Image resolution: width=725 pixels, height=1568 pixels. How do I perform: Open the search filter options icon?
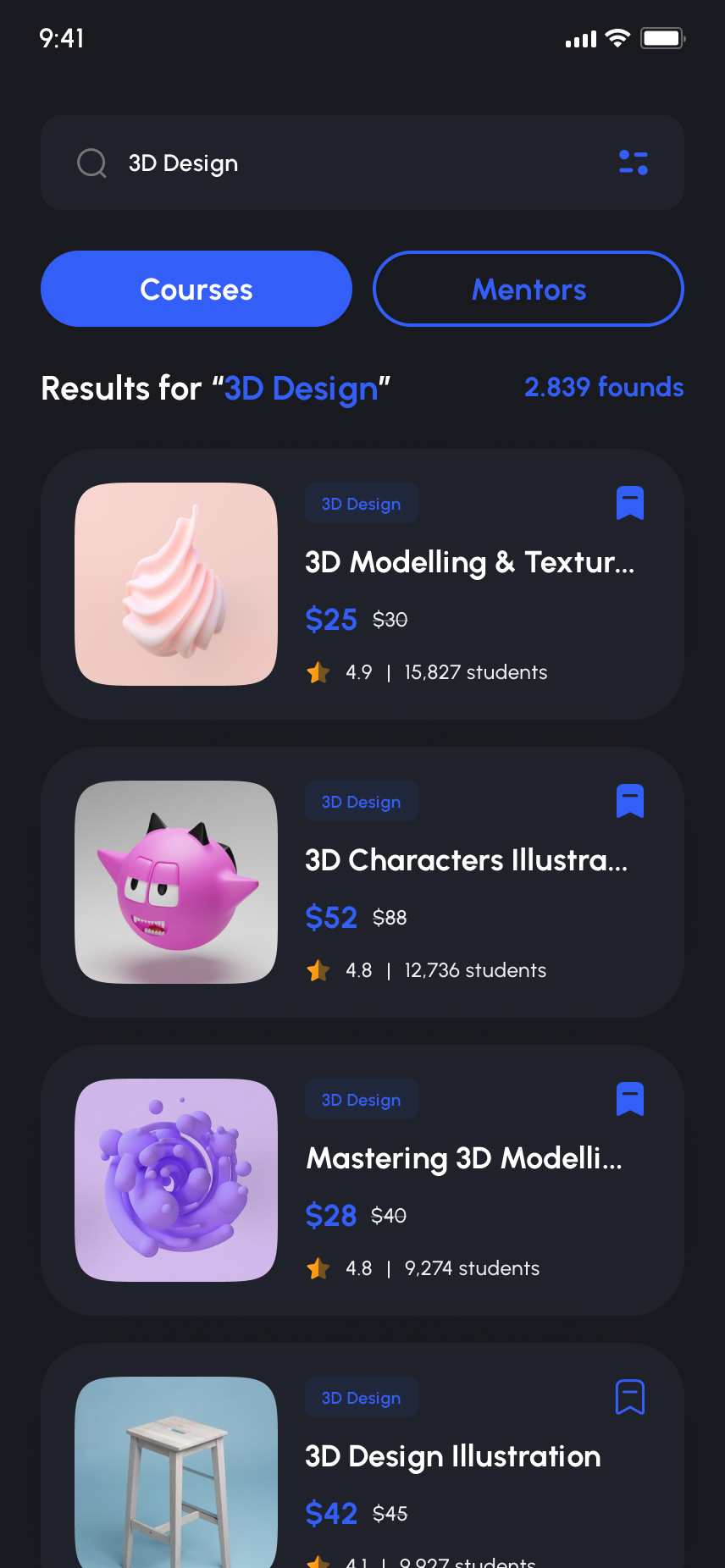(x=633, y=163)
